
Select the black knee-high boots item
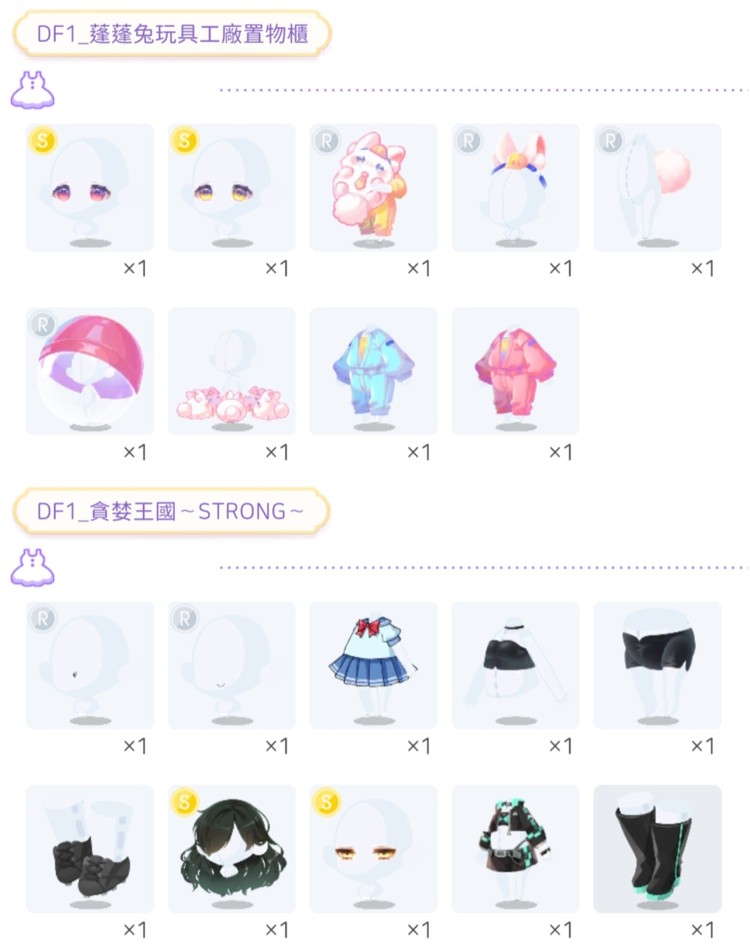click(657, 848)
